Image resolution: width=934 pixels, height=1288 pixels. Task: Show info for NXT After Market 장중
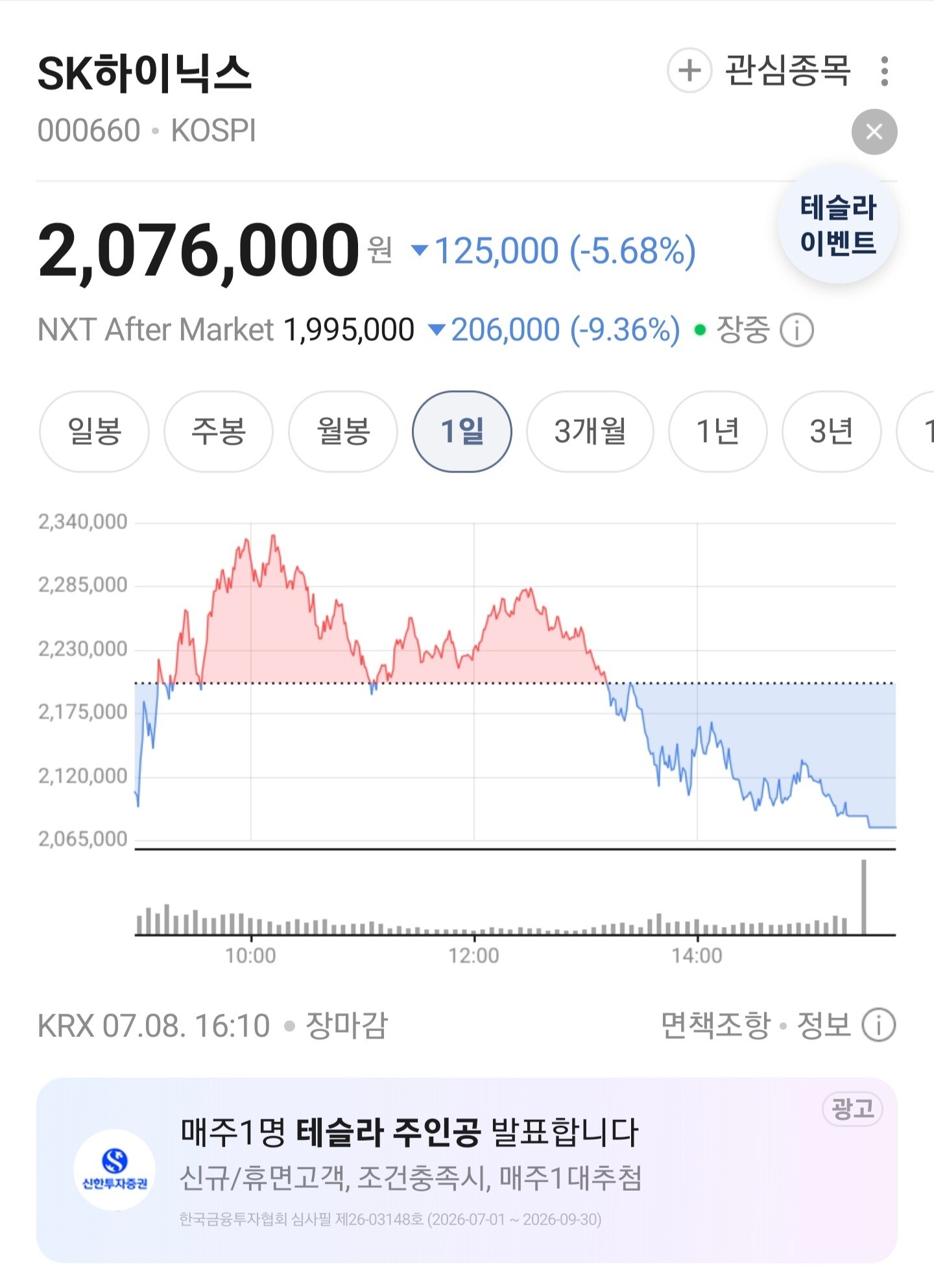point(796,330)
